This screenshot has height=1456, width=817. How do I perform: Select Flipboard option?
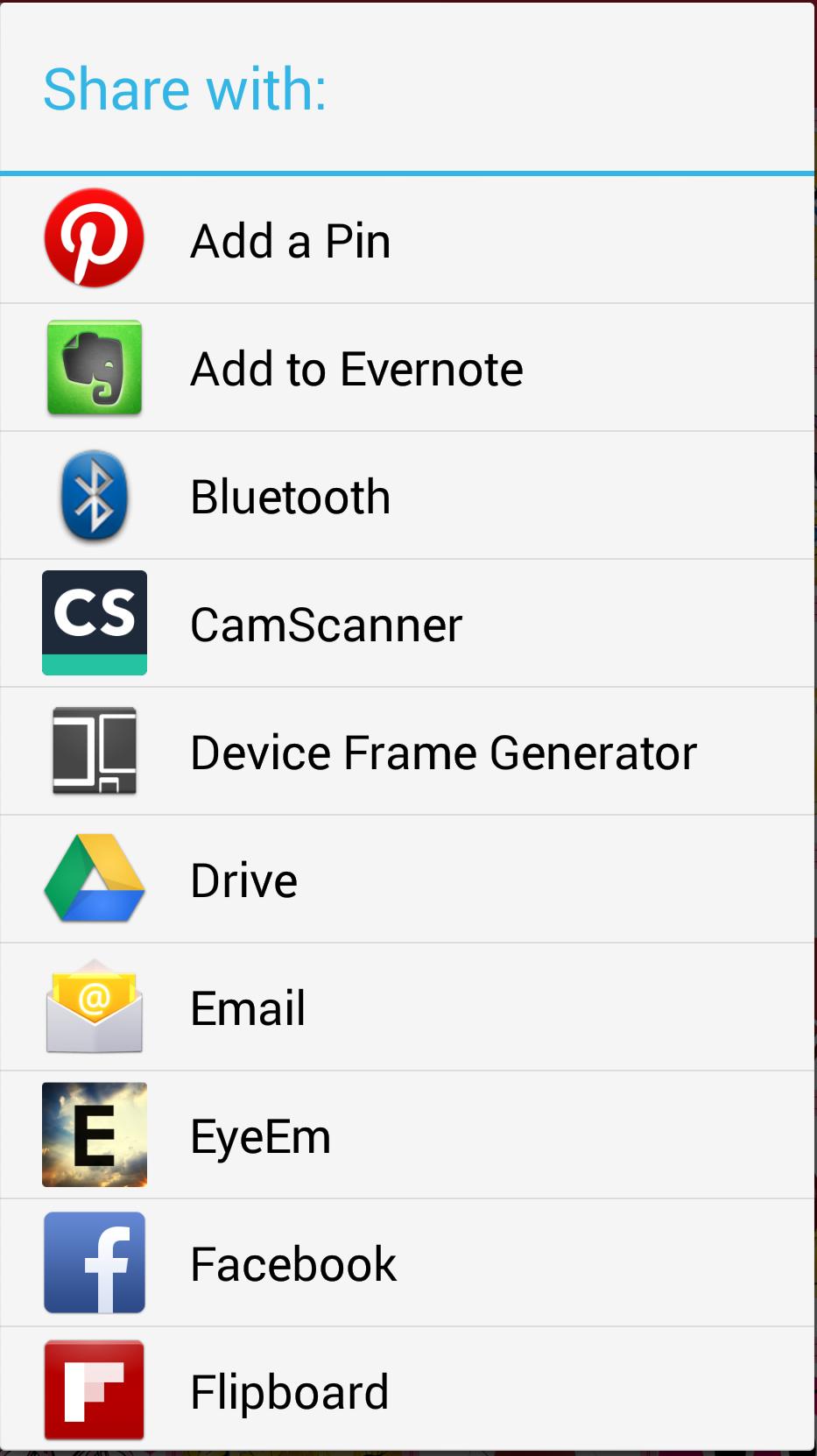click(x=407, y=1389)
